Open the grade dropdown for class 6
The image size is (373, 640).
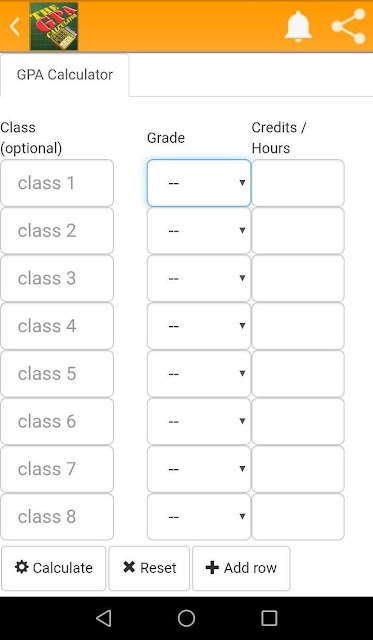click(199, 422)
